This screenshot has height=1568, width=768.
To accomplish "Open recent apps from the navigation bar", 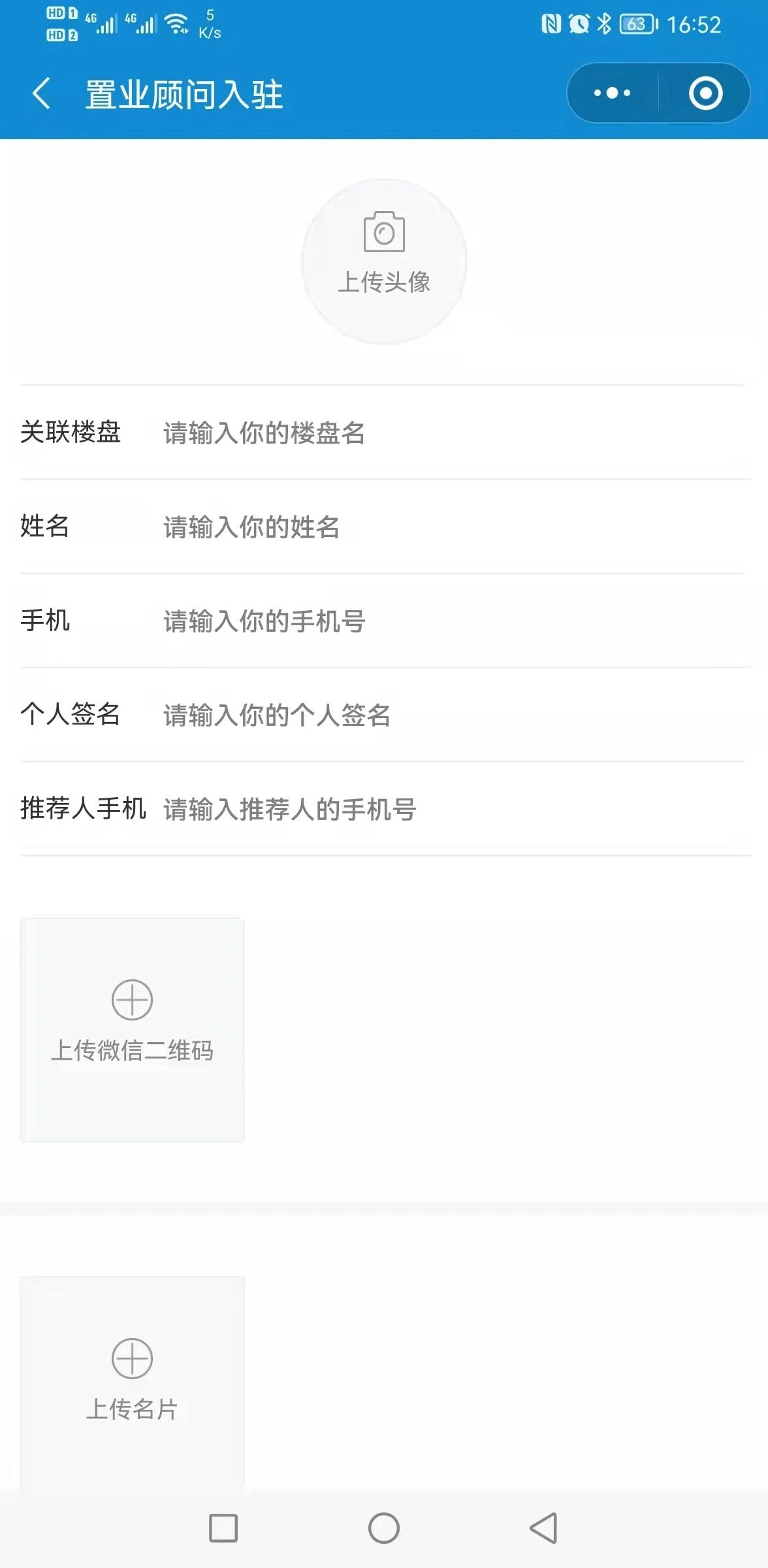I will [x=223, y=1528].
